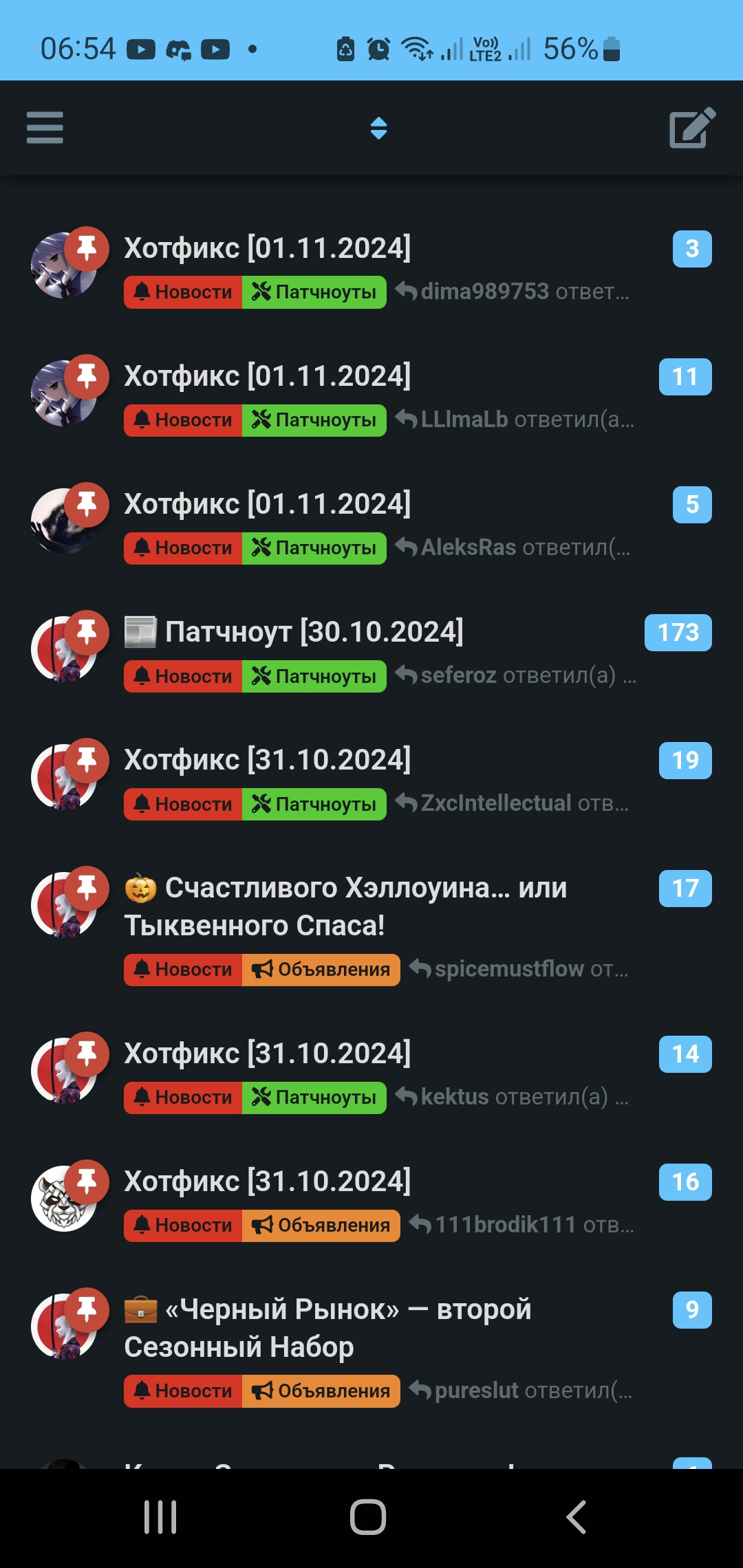Open Хотфикс [01.11.2024] with dima989753 reply

tap(267, 248)
